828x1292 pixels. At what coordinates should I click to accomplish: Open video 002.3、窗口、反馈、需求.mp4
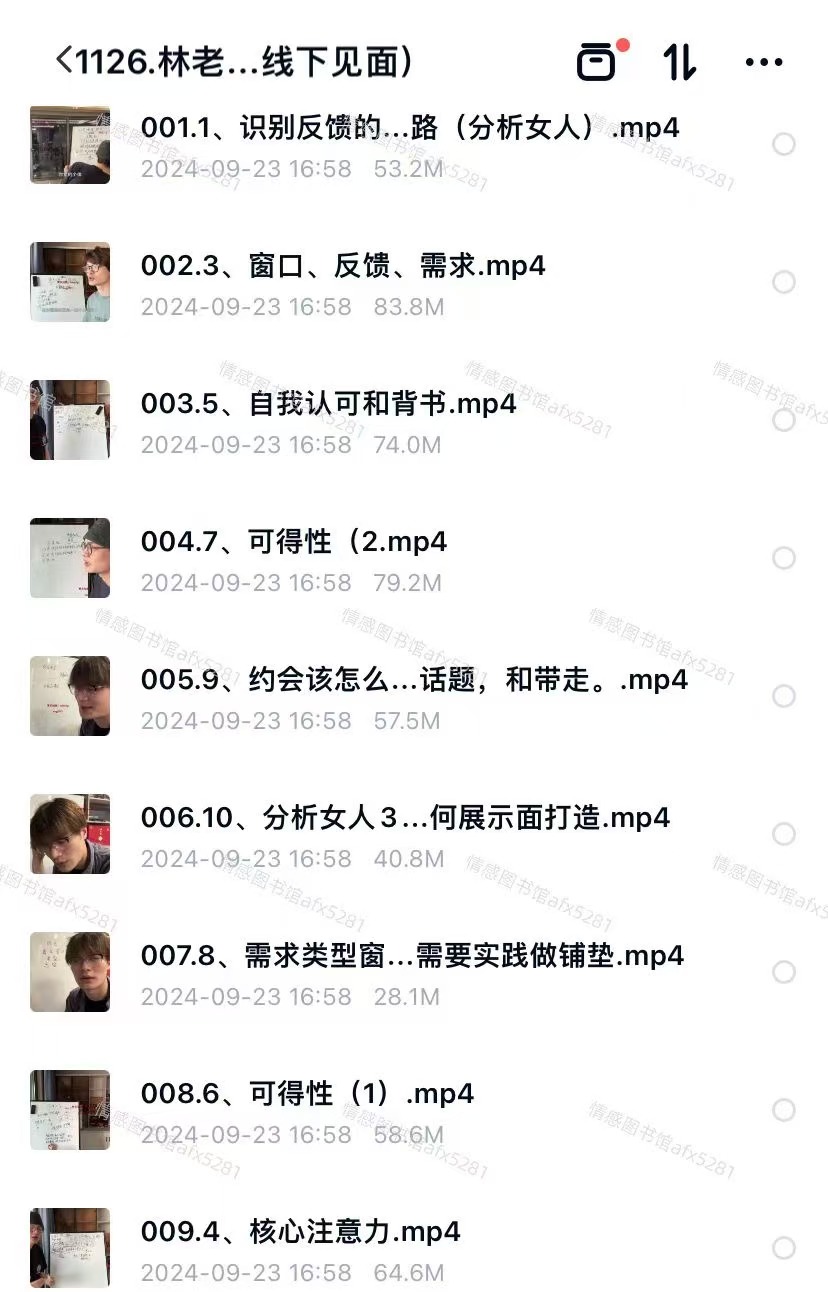[x=343, y=266]
